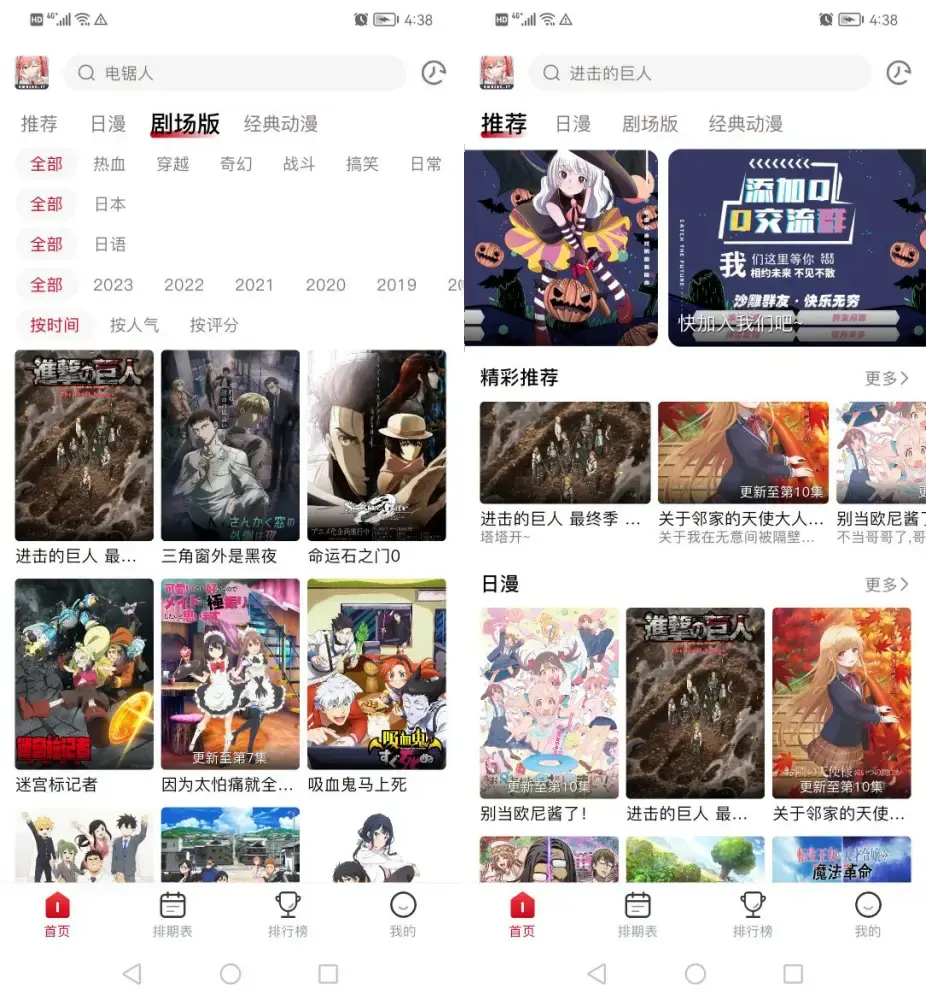Filter results by year 2021
Screen dimensions: 926x1000
[254, 285]
